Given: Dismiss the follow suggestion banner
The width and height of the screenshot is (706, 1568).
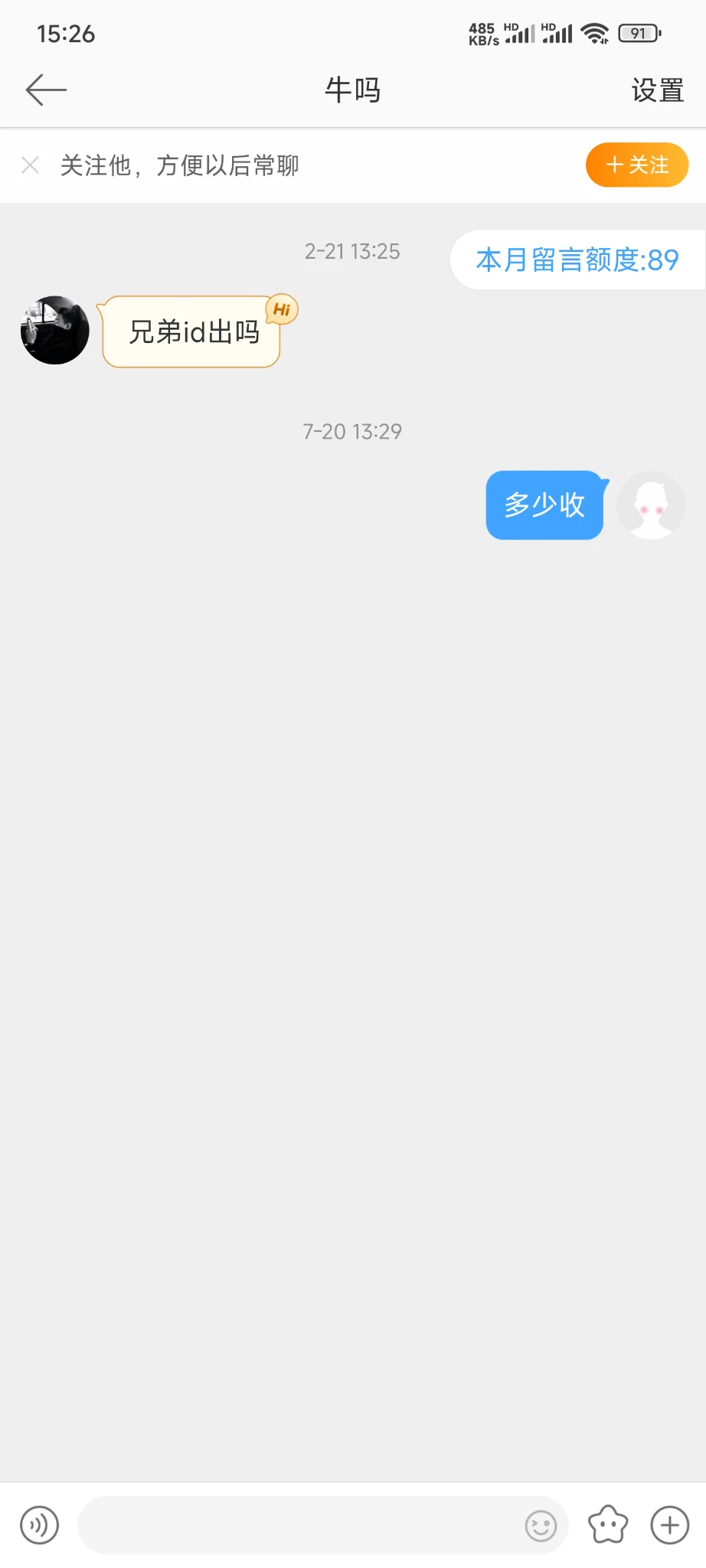Looking at the screenshot, I should (31, 165).
